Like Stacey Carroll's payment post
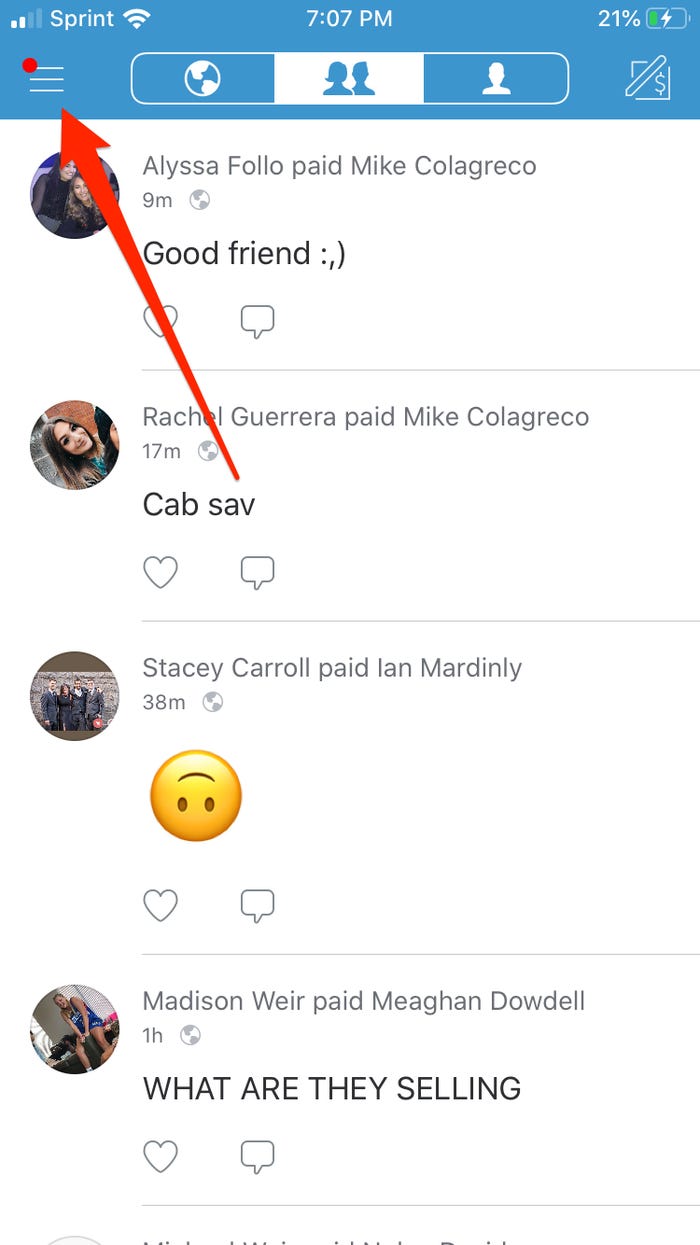The width and height of the screenshot is (700, 1245). [x=160, y=905]
